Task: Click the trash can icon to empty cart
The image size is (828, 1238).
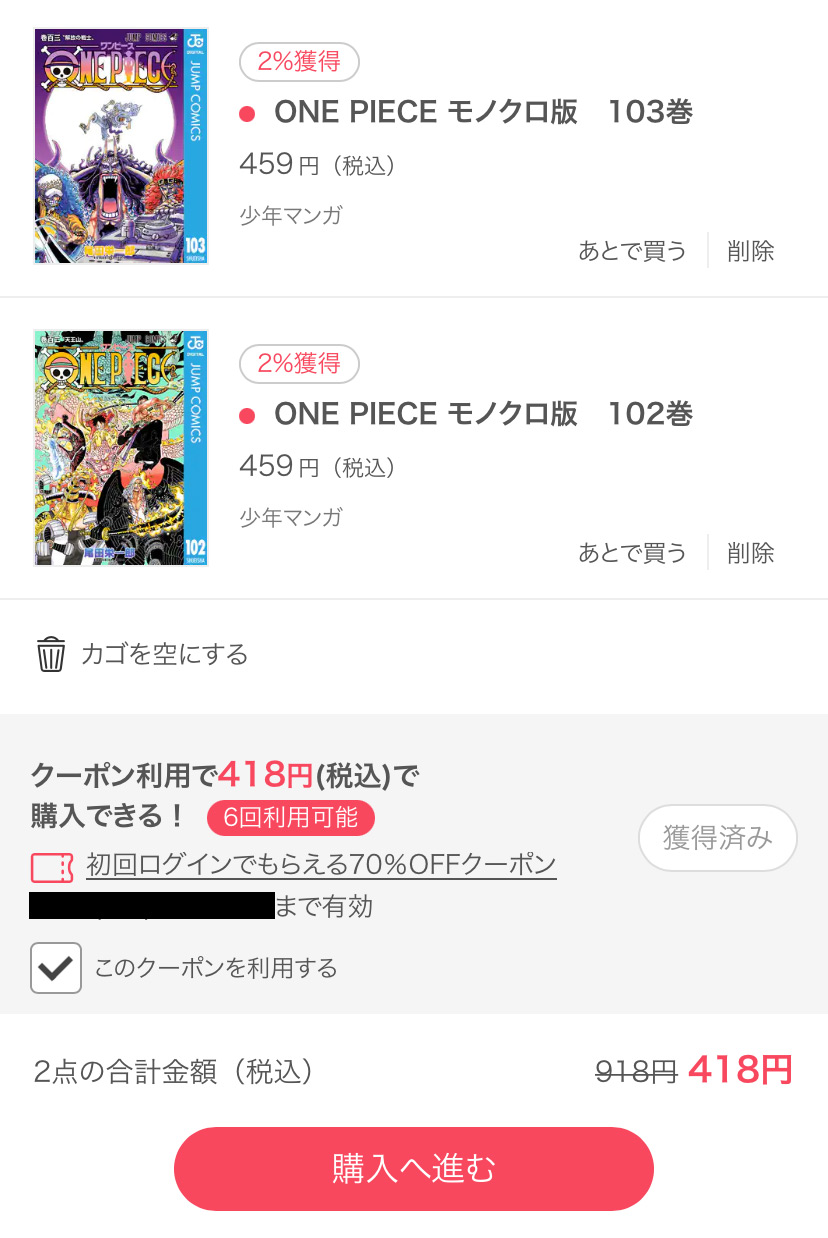Action: (54, 654)
